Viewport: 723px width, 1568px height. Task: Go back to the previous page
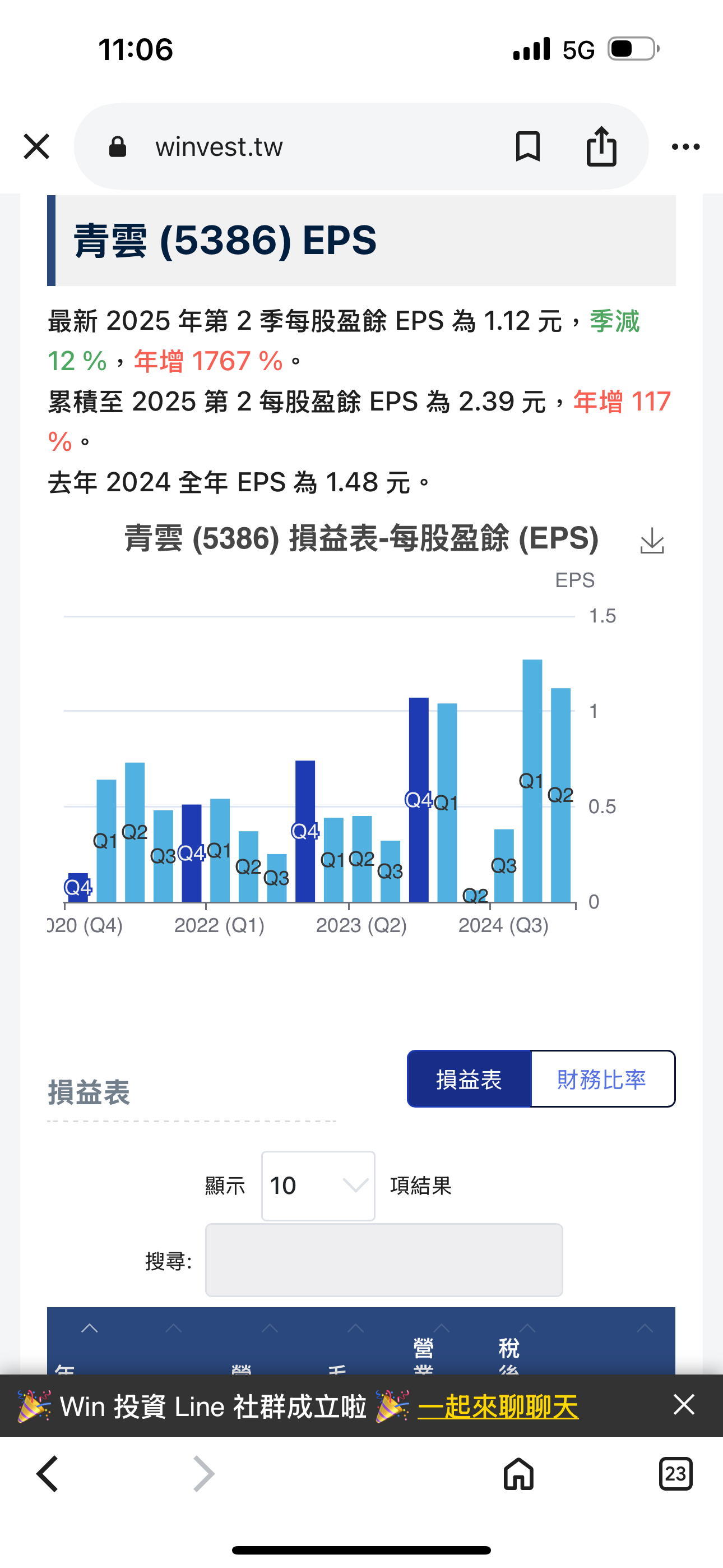[48, 1474]
